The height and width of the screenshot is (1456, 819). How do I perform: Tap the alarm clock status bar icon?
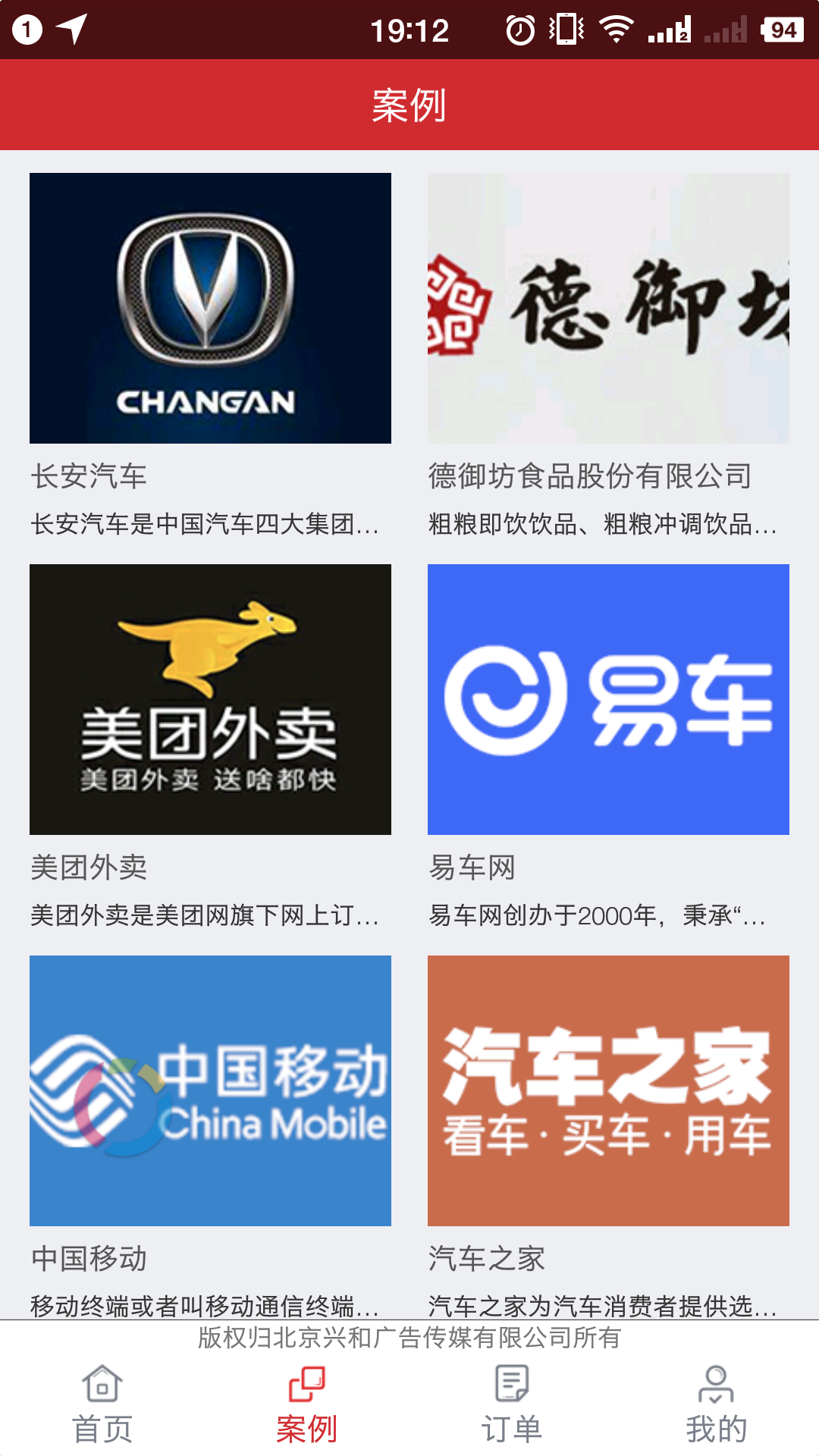[520, 30]
